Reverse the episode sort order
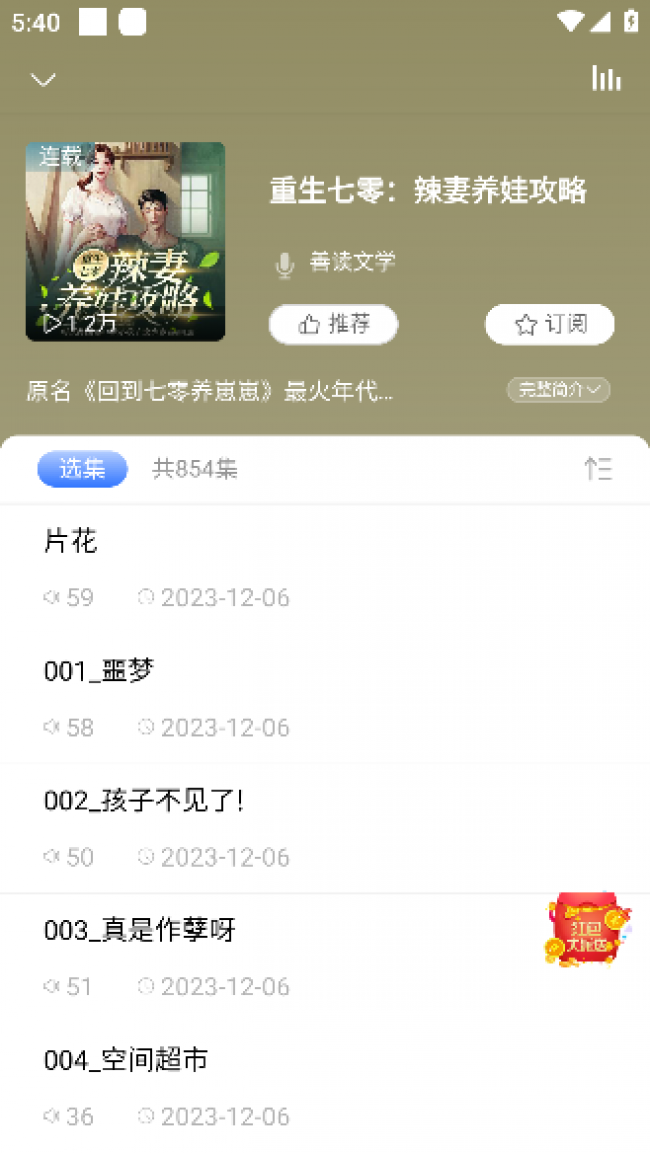The height and width of the screenshot is (1153, 650). 598,469
